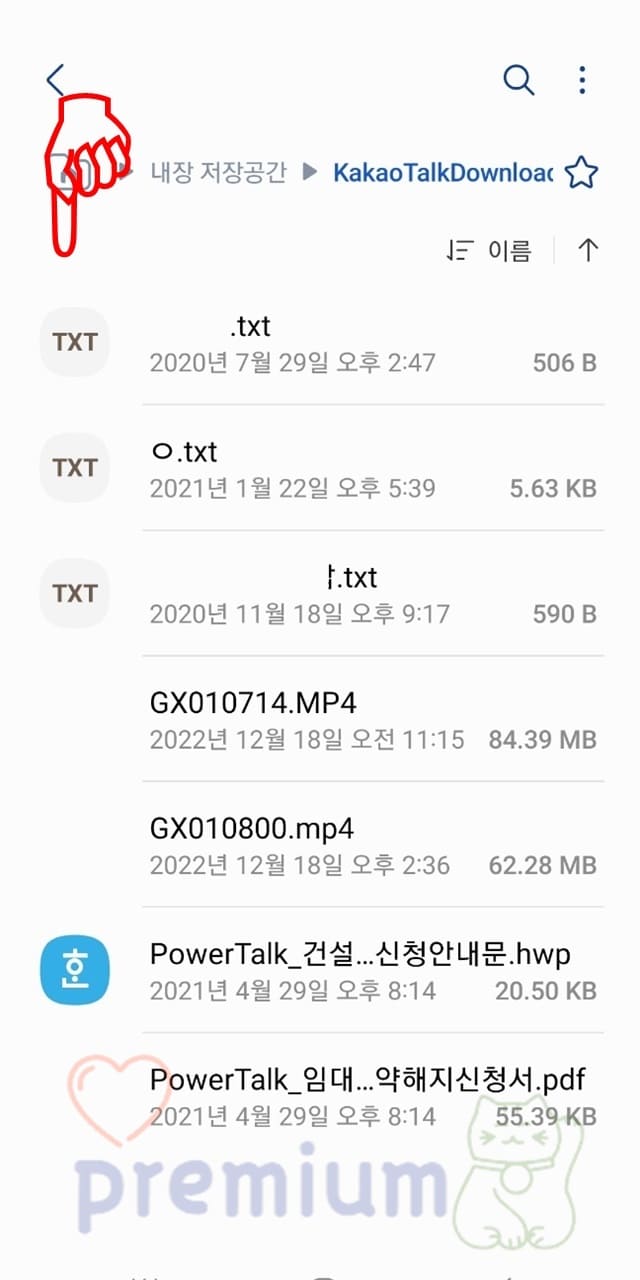Play the GX010800.mp4 video
Screen dimensions: 640x1280
tap(372, 846)
